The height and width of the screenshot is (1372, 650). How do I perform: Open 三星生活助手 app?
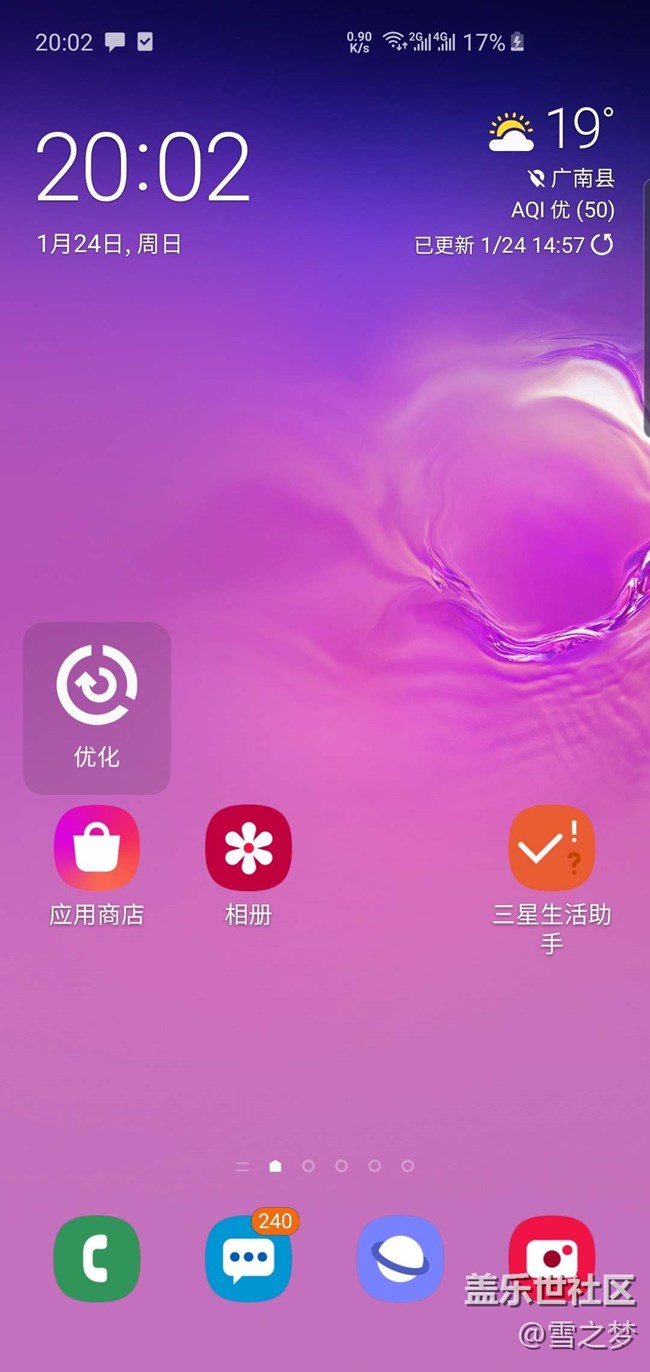[x=551, y=848]
